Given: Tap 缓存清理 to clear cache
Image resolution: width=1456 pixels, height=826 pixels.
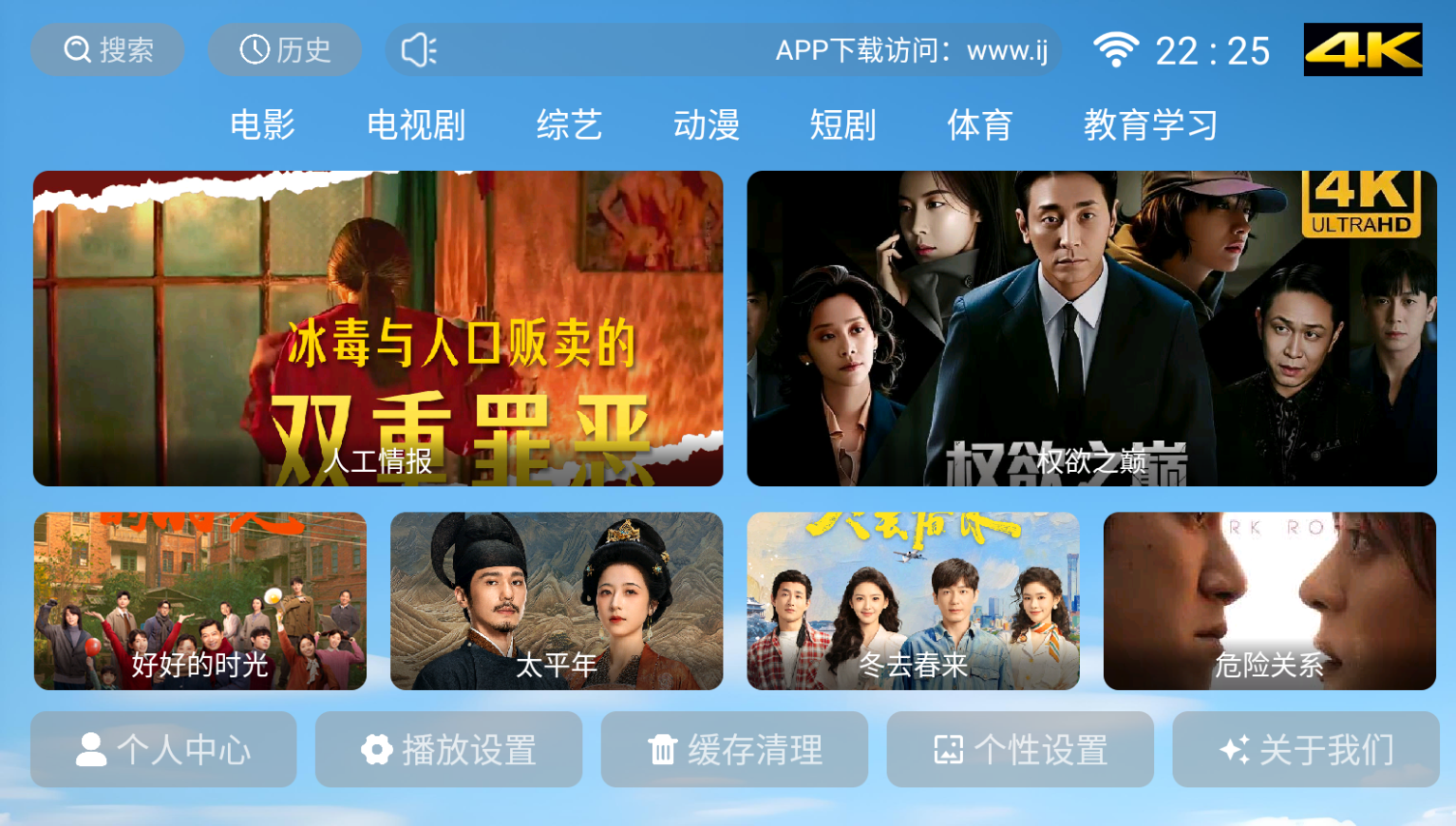Looking at the screenshot, I should pos(735,749).
